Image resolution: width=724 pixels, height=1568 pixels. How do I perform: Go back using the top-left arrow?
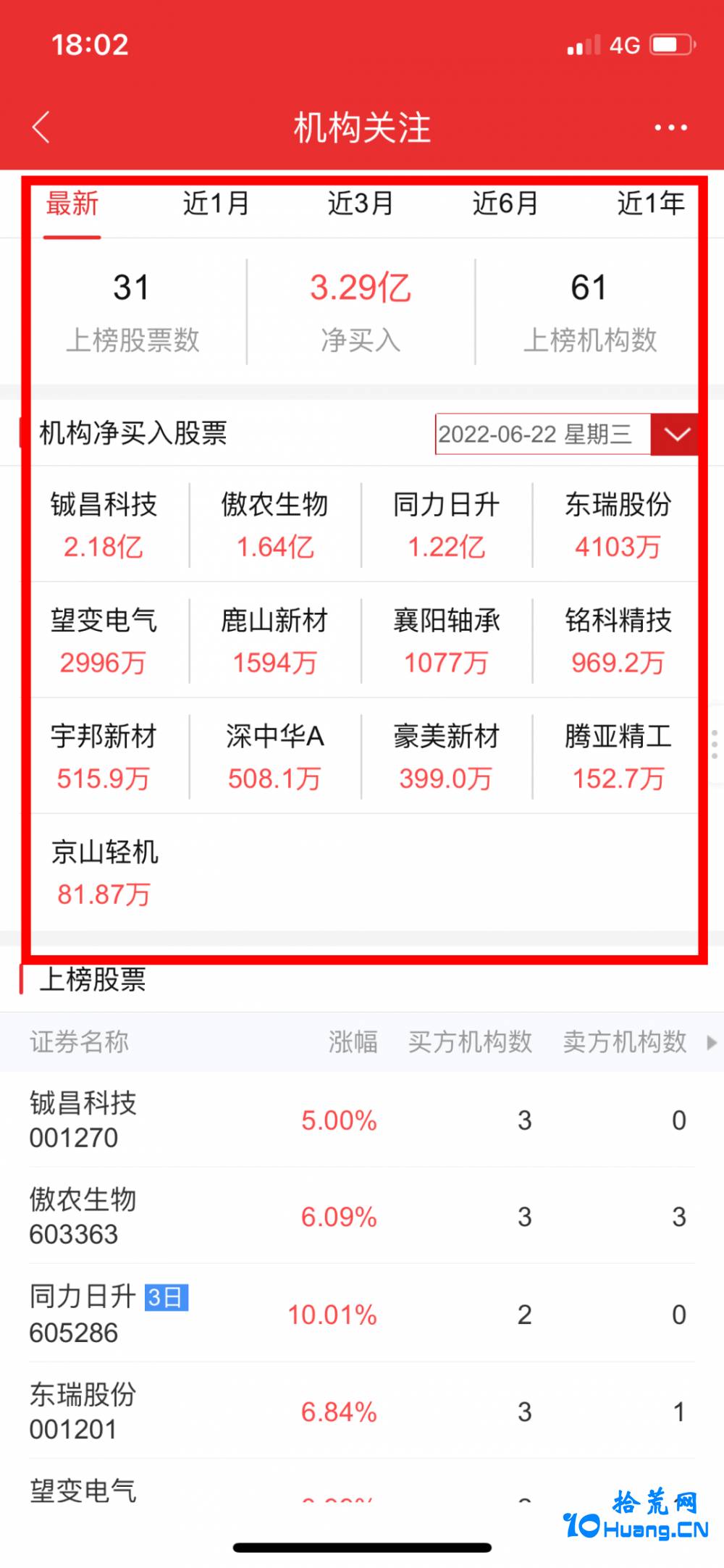coord(42,127)
